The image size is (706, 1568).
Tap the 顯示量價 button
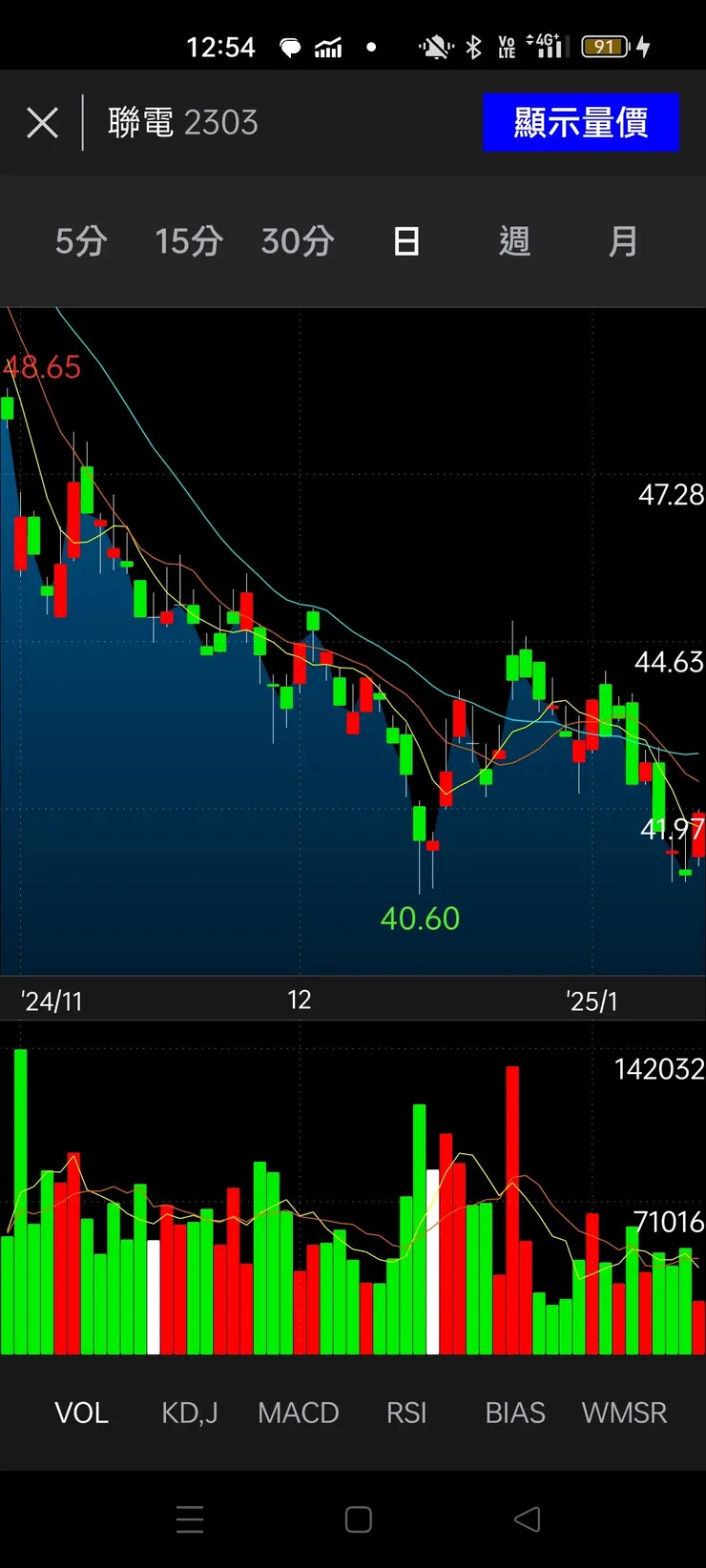pos(580,123)
